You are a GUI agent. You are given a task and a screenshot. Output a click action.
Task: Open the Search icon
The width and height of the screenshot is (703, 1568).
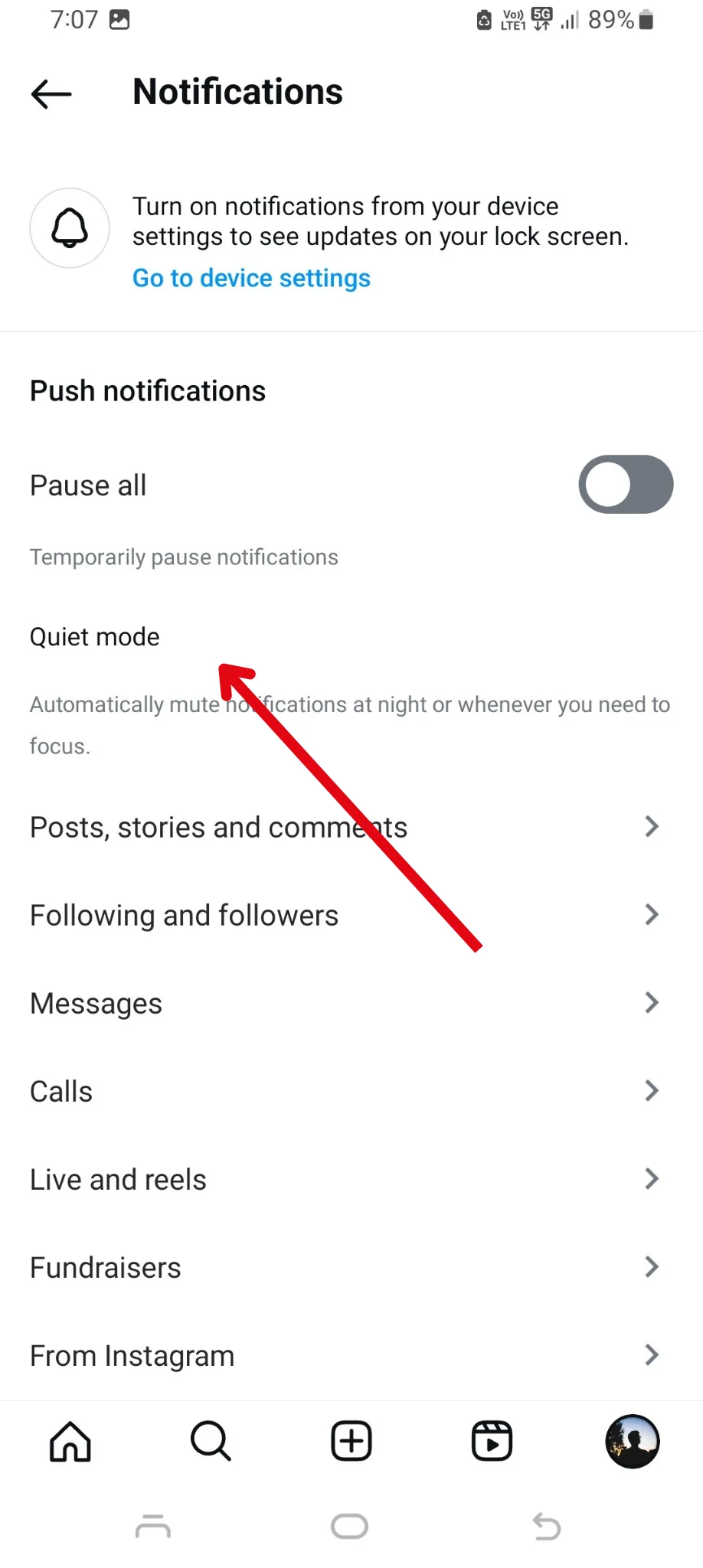tap(211, 1441)
